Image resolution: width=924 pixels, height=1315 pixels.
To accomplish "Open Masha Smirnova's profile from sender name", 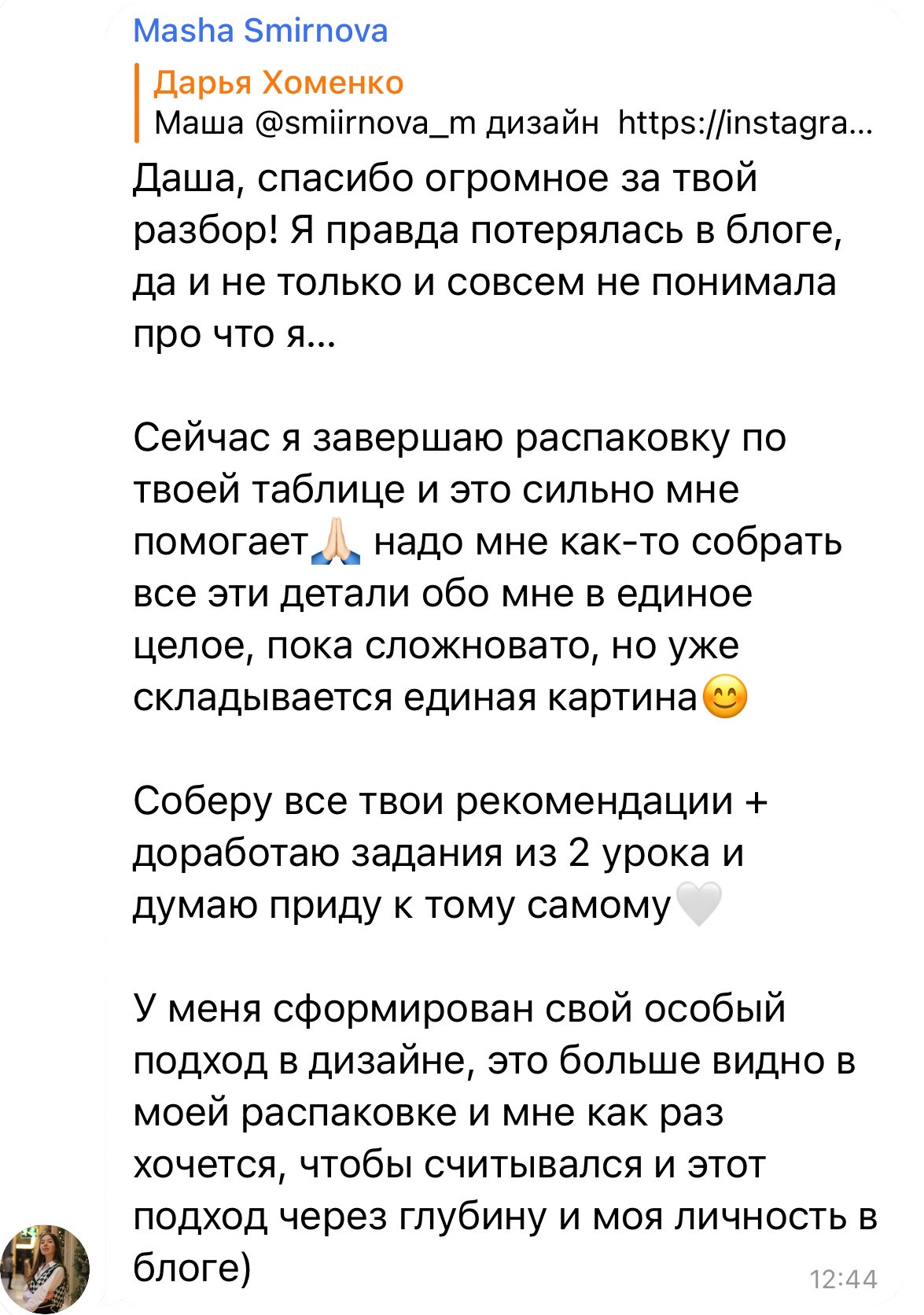I will (x=260, y=31).
